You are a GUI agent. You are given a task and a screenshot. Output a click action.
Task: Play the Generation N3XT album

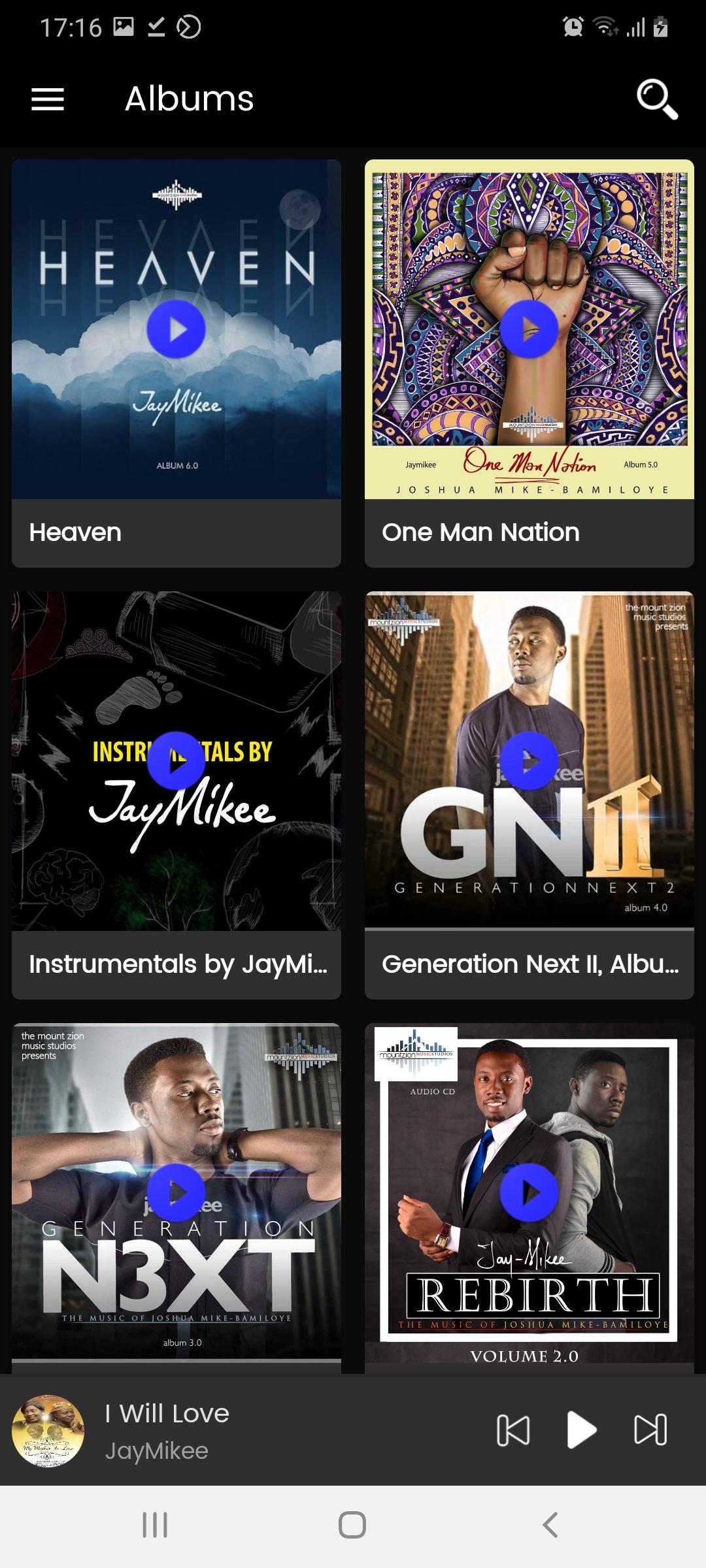click(x=176, y=1192)
